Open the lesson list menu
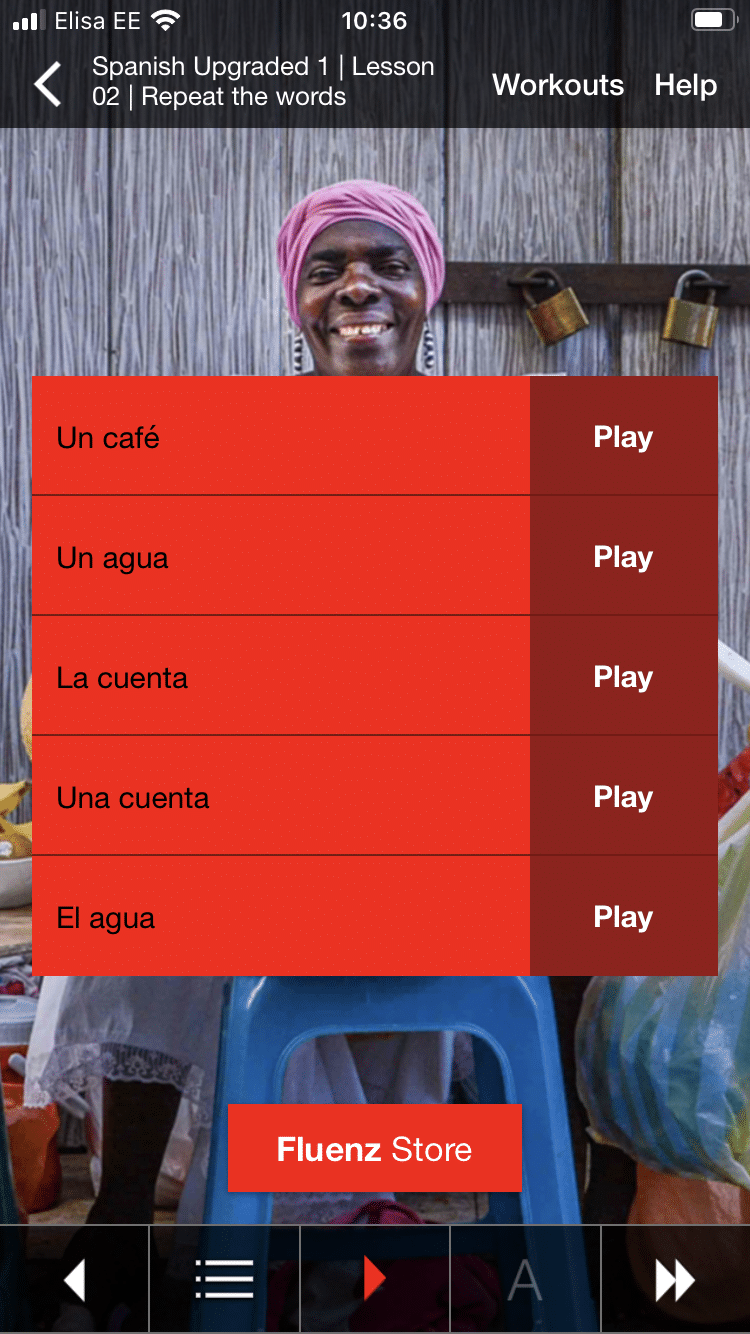This screenshot has height=1334, width=750. pos(224,1279)
